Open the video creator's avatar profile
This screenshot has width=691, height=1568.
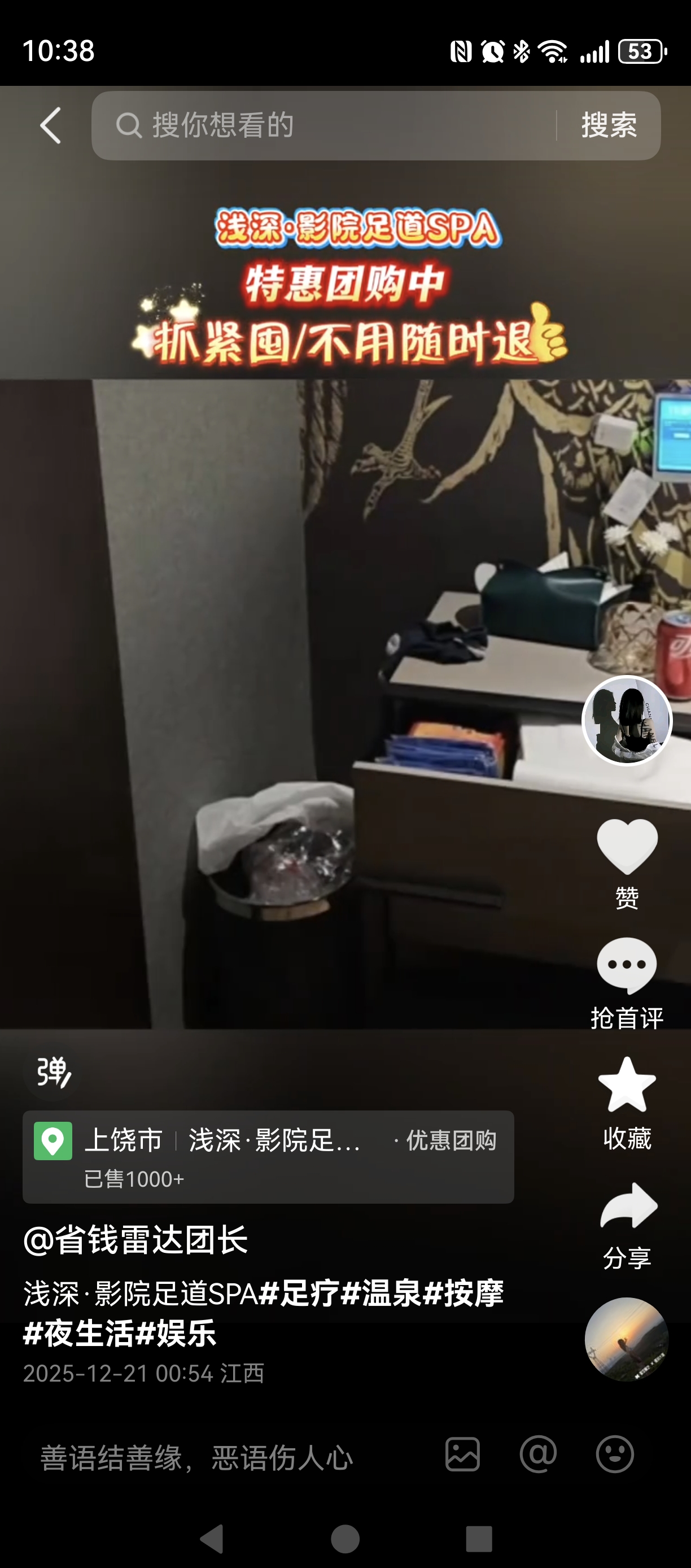(627, 720)
